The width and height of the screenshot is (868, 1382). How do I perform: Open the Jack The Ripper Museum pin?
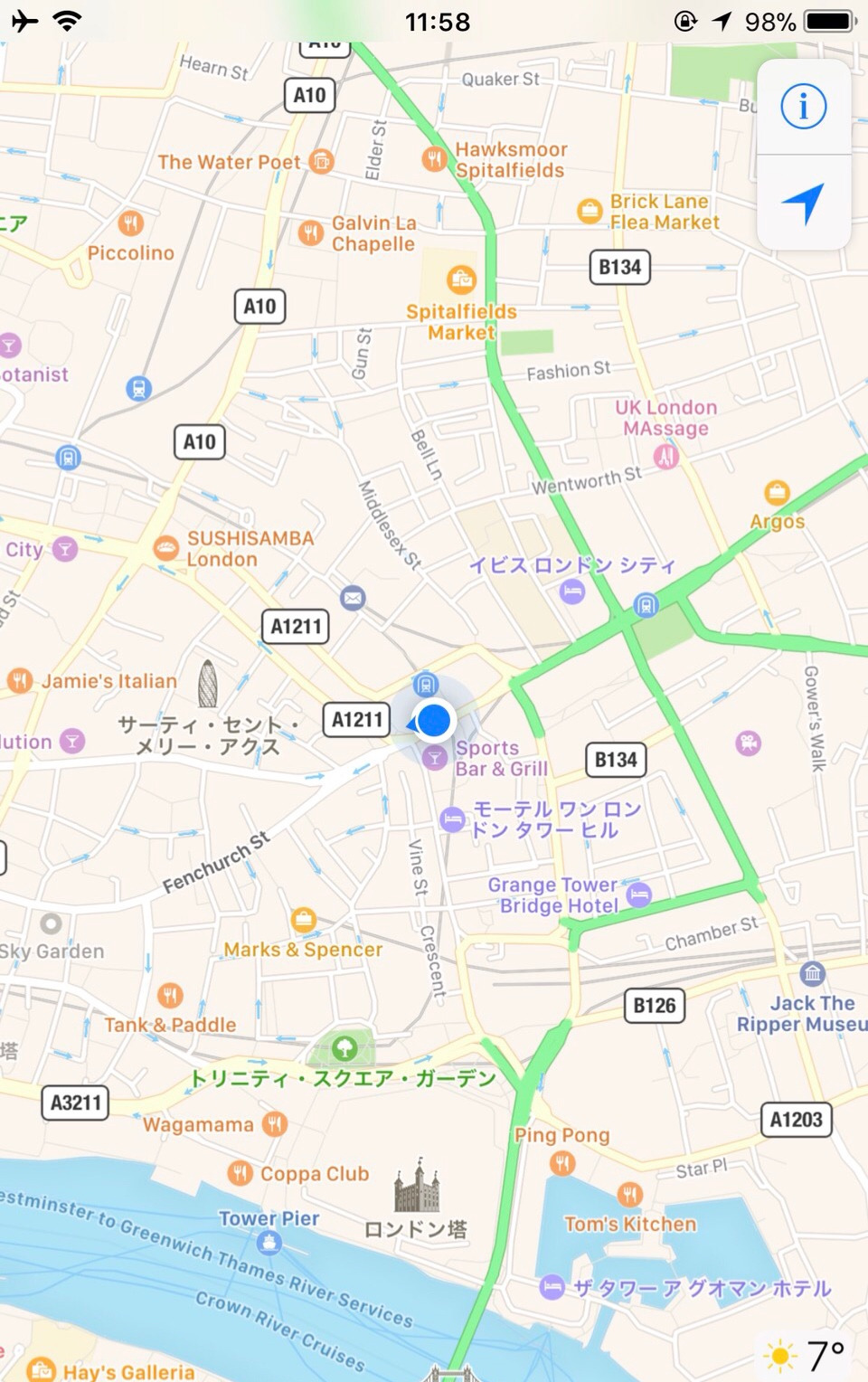click(812, 974)
